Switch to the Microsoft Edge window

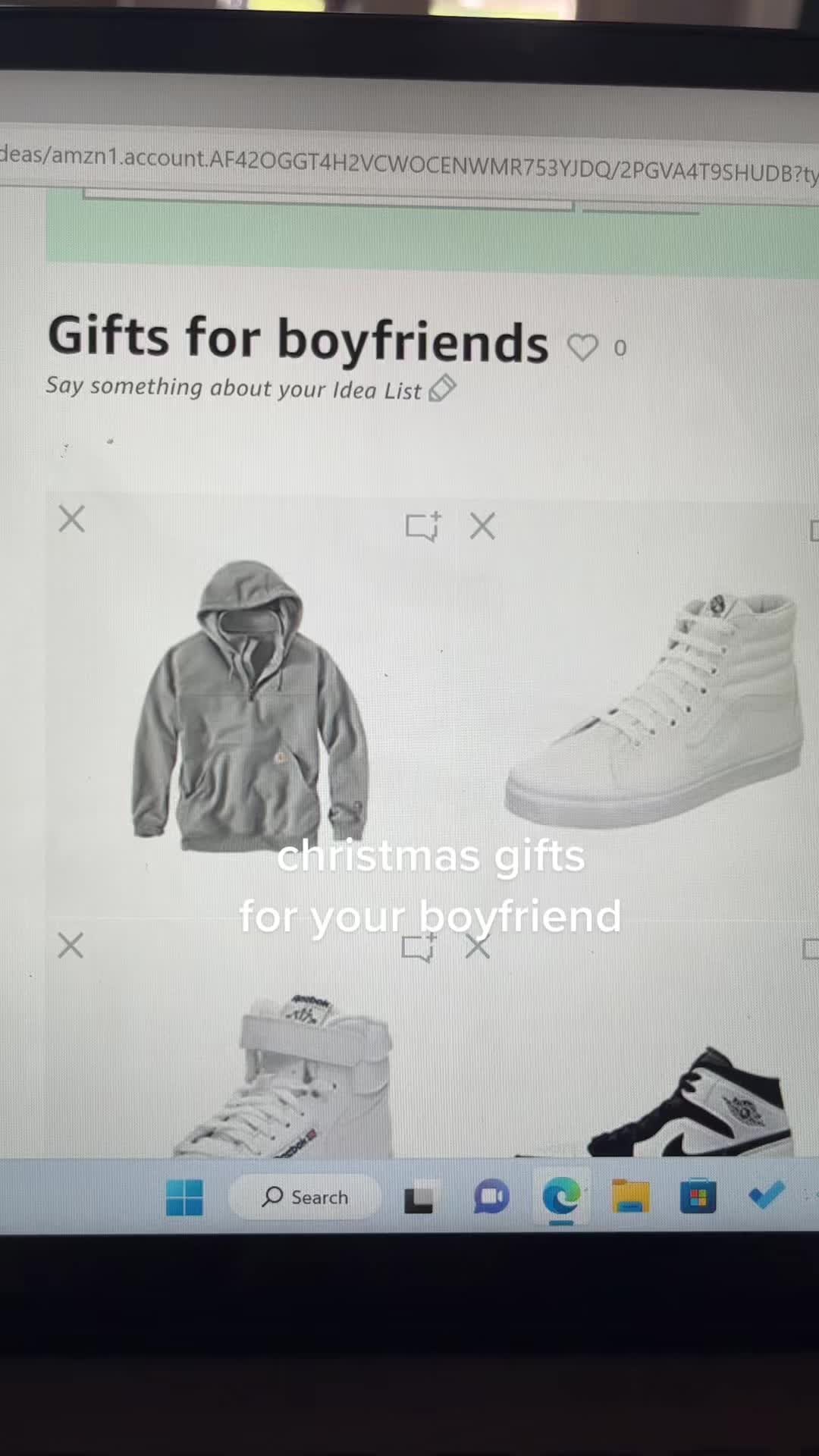tap(561, 1197)
